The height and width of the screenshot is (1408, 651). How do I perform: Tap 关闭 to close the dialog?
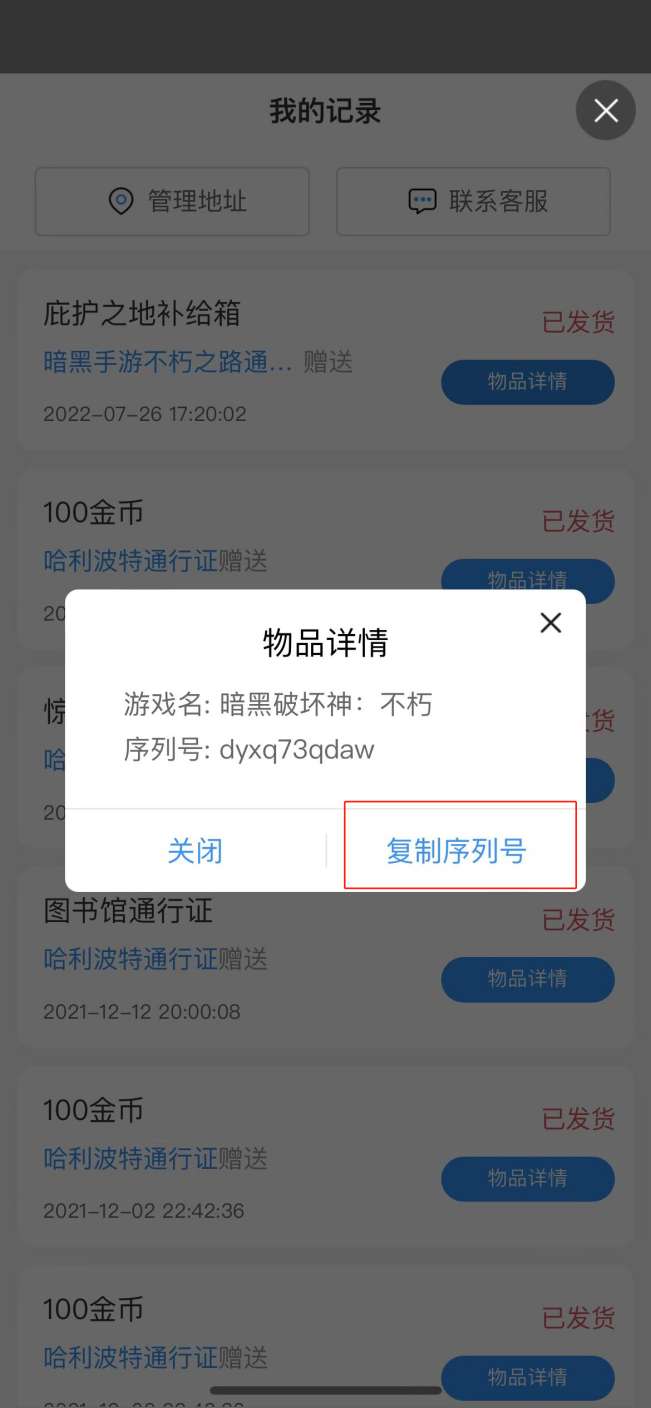point(195,851)
